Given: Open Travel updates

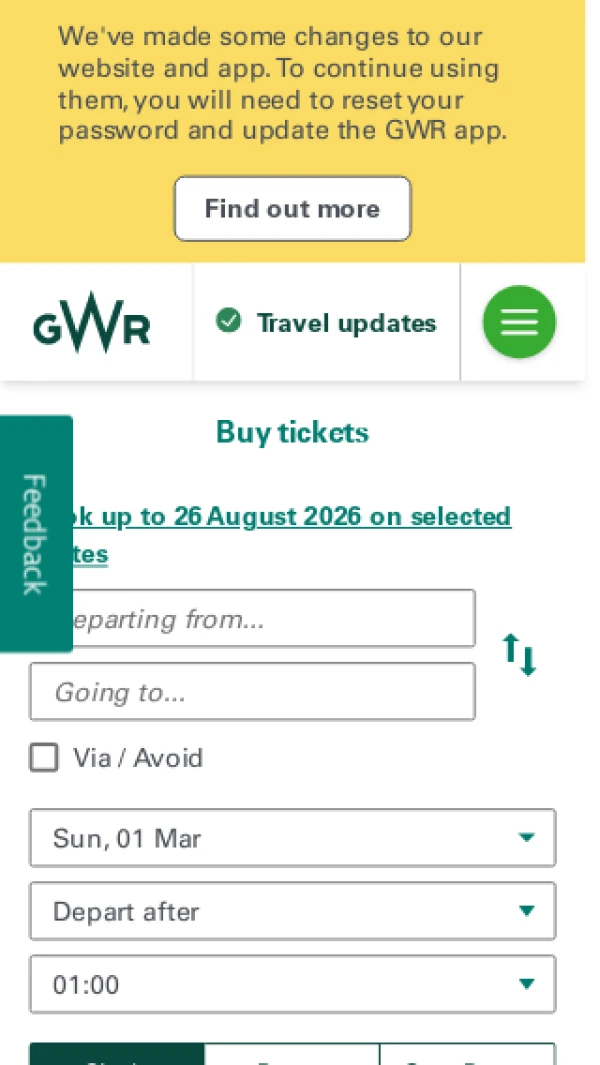Looking at the screenshot, I should [327, 323].
